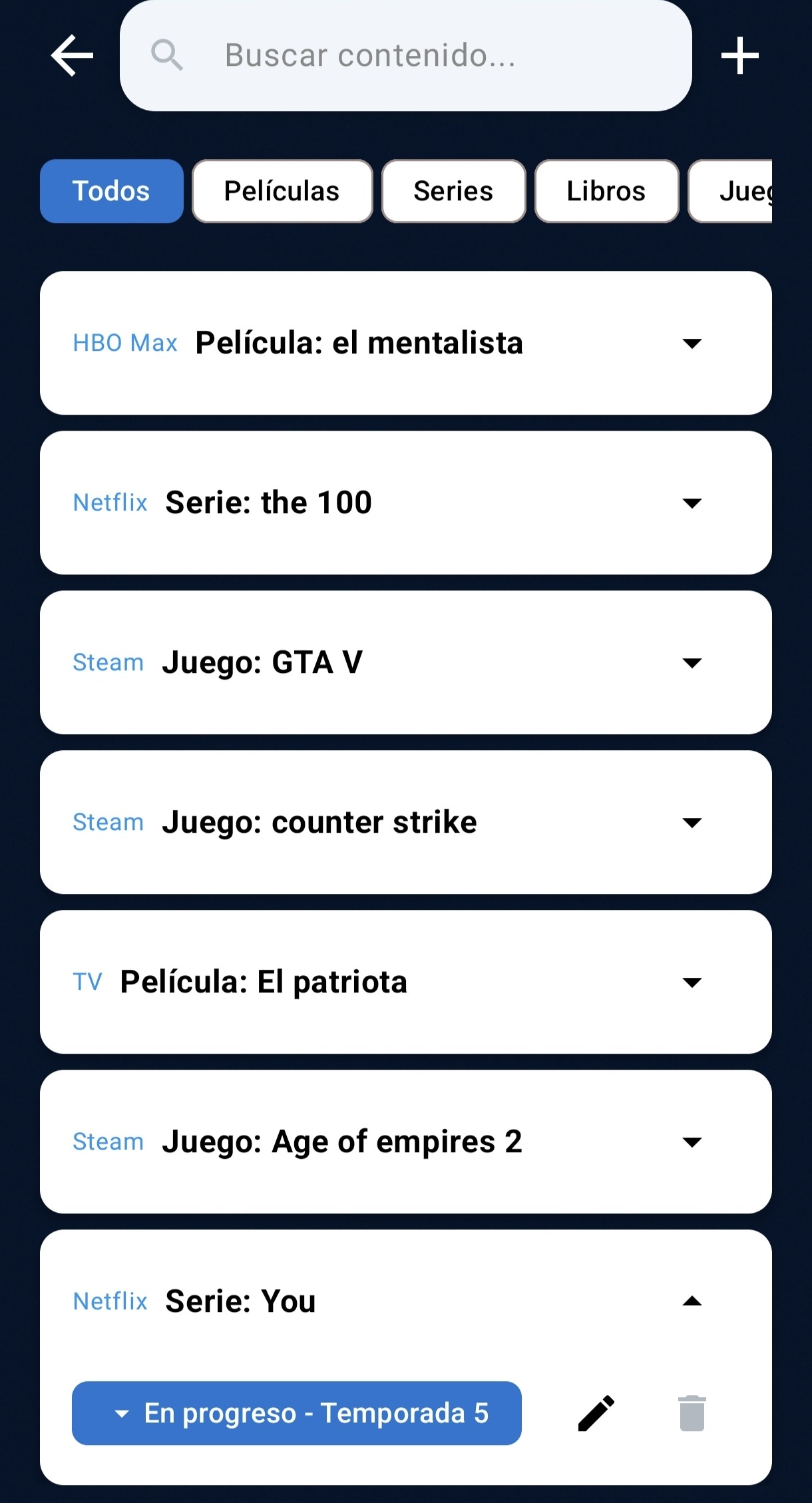Screen dimensions: 812x1503
Task: Expand the Juego: Age of empires 2 card
Action: (x=691, y=1142)
